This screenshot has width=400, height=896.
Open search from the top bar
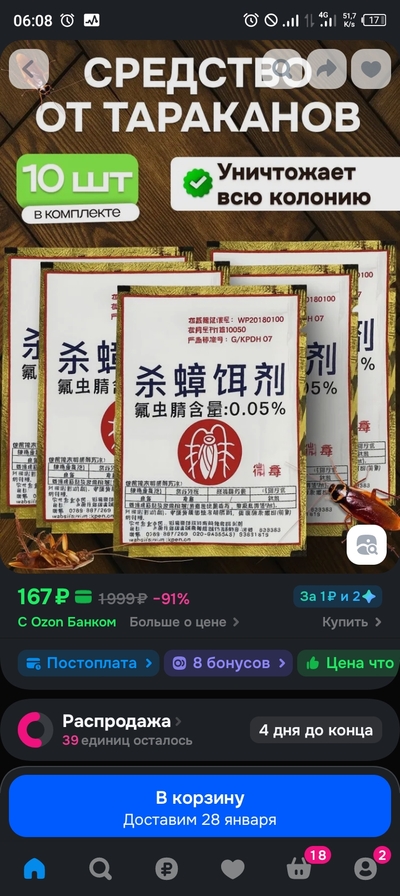[282, 69]
